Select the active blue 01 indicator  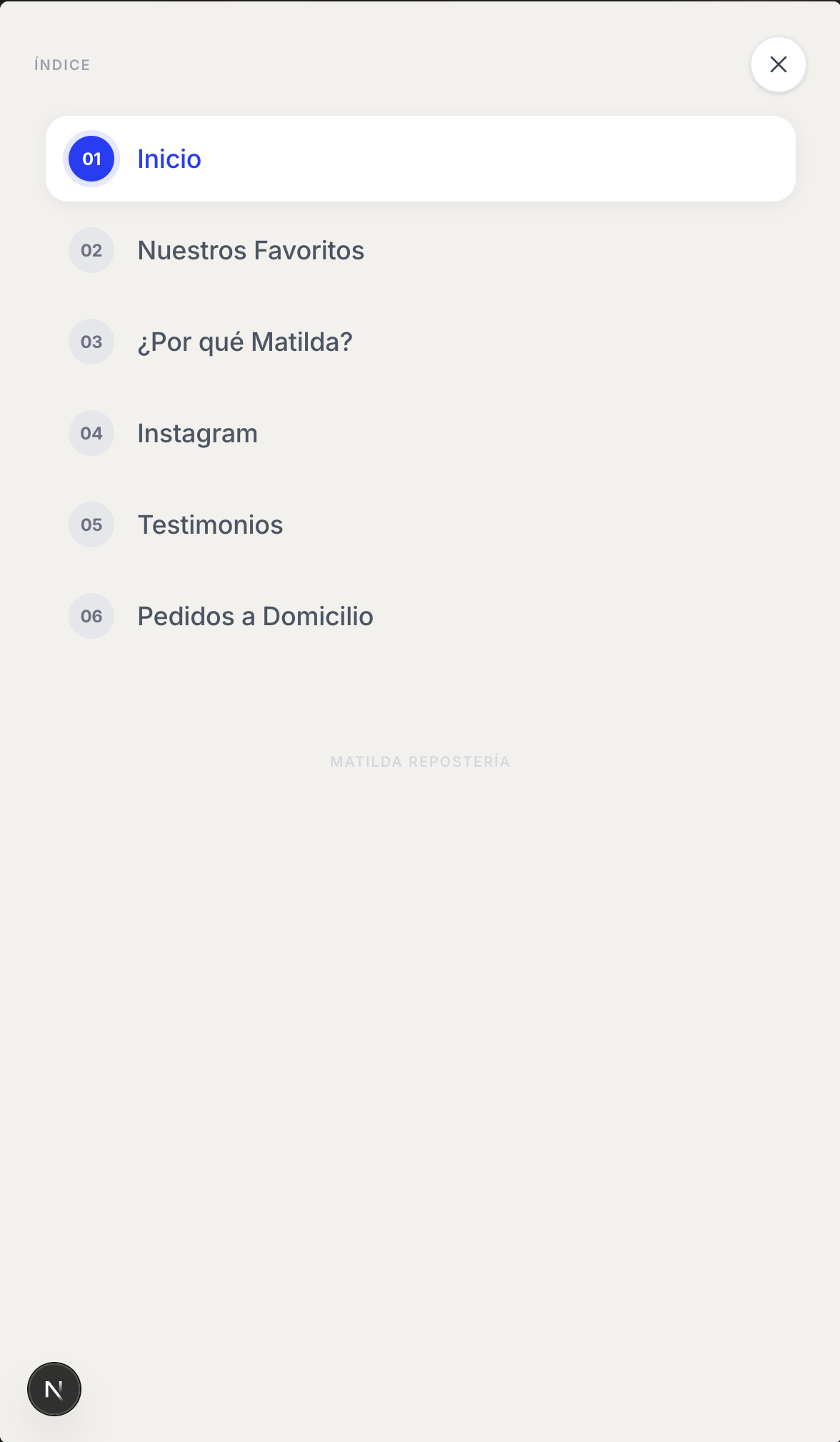click(x=91, y=158)
